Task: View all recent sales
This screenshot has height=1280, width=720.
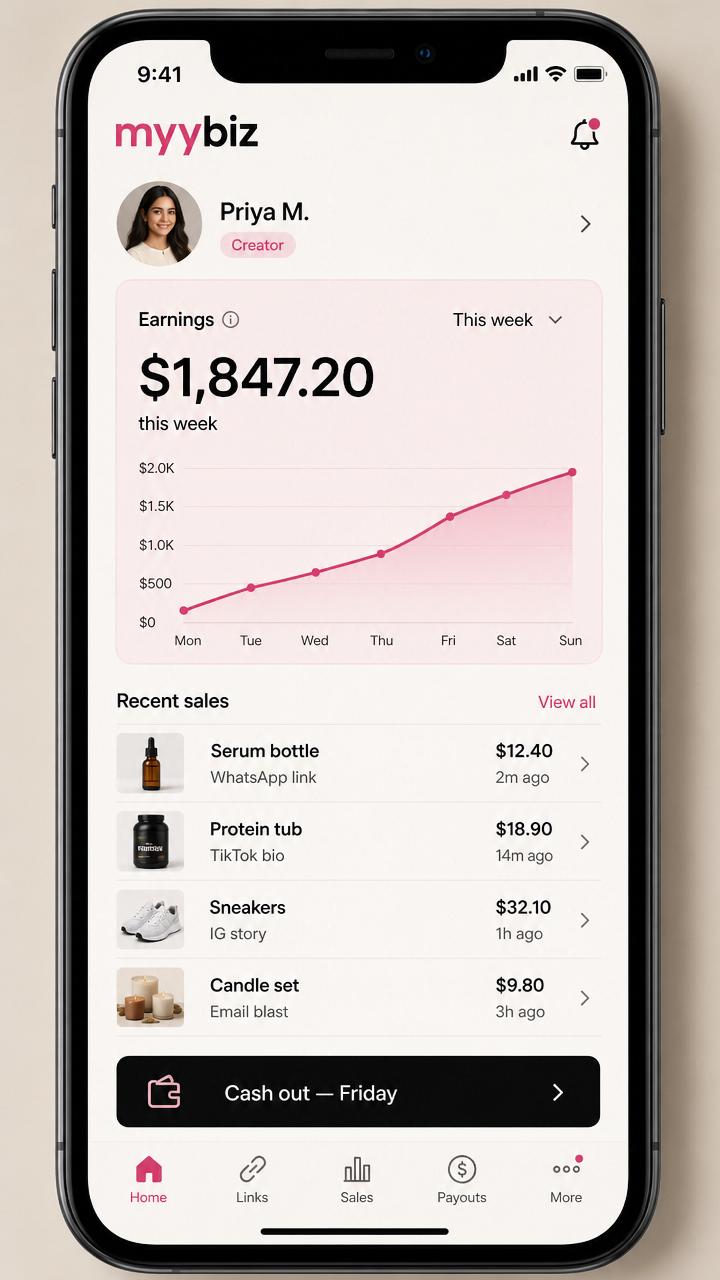Action: tap(567, 702)
